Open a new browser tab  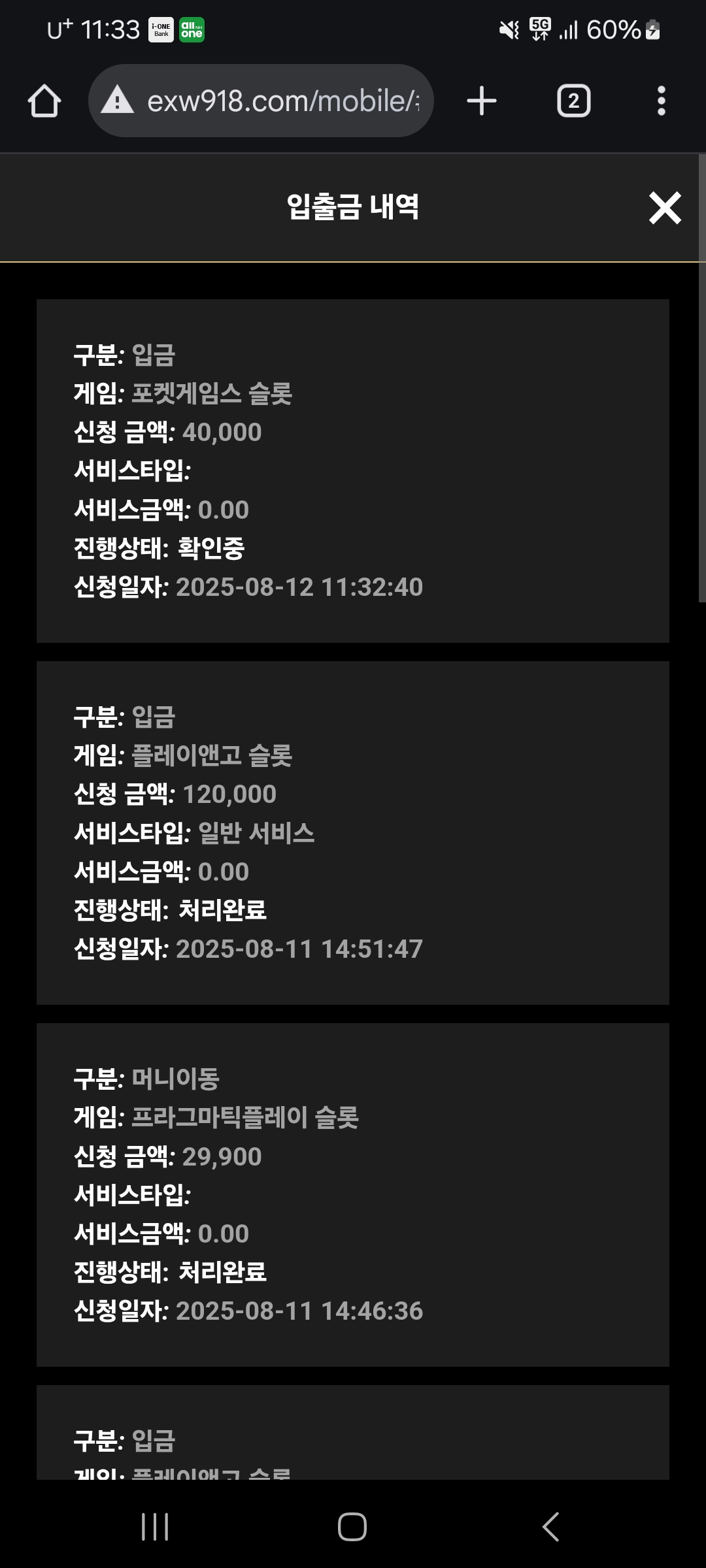(482, 101)
